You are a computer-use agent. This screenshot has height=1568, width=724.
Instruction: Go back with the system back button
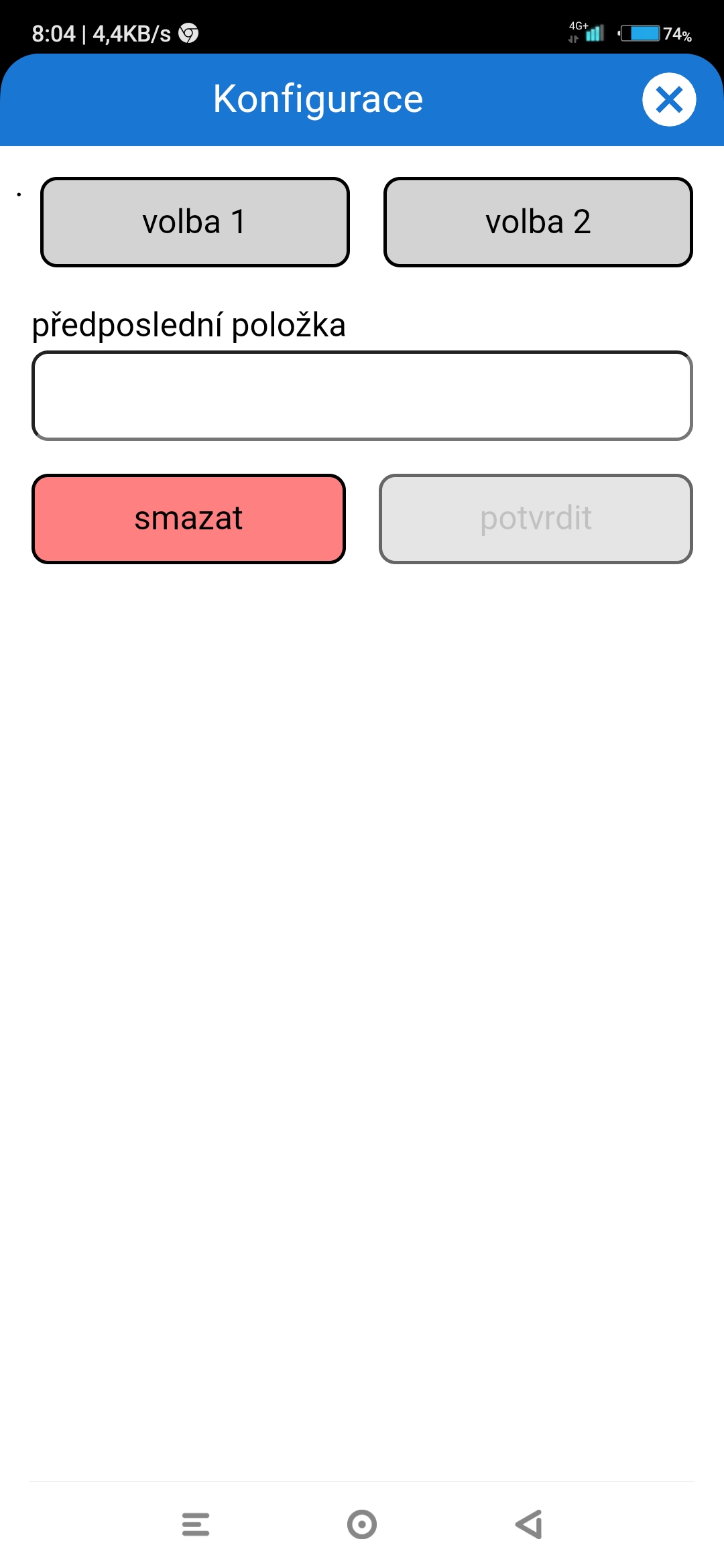coord(529,1524)
